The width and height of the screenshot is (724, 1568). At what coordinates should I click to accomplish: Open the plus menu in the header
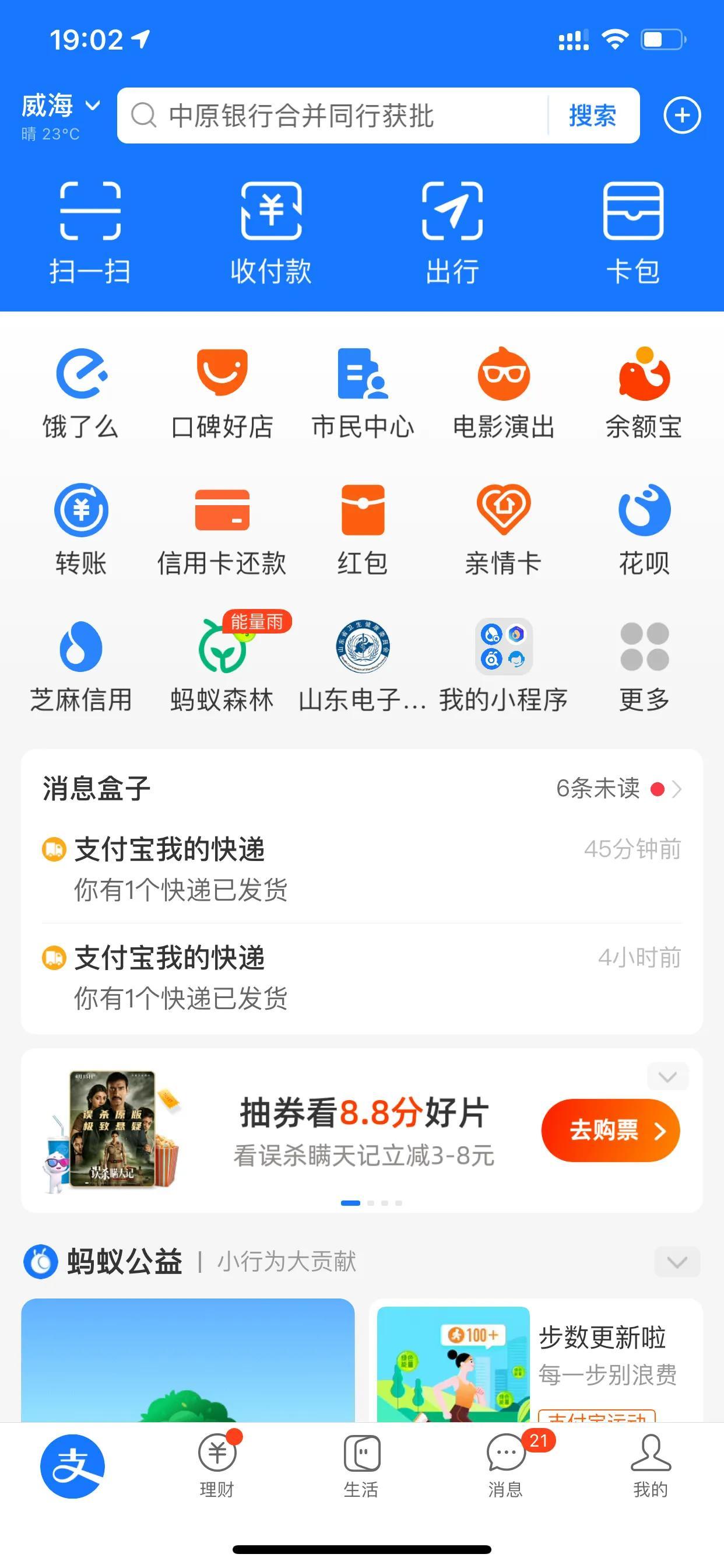[x=681, y=116]
